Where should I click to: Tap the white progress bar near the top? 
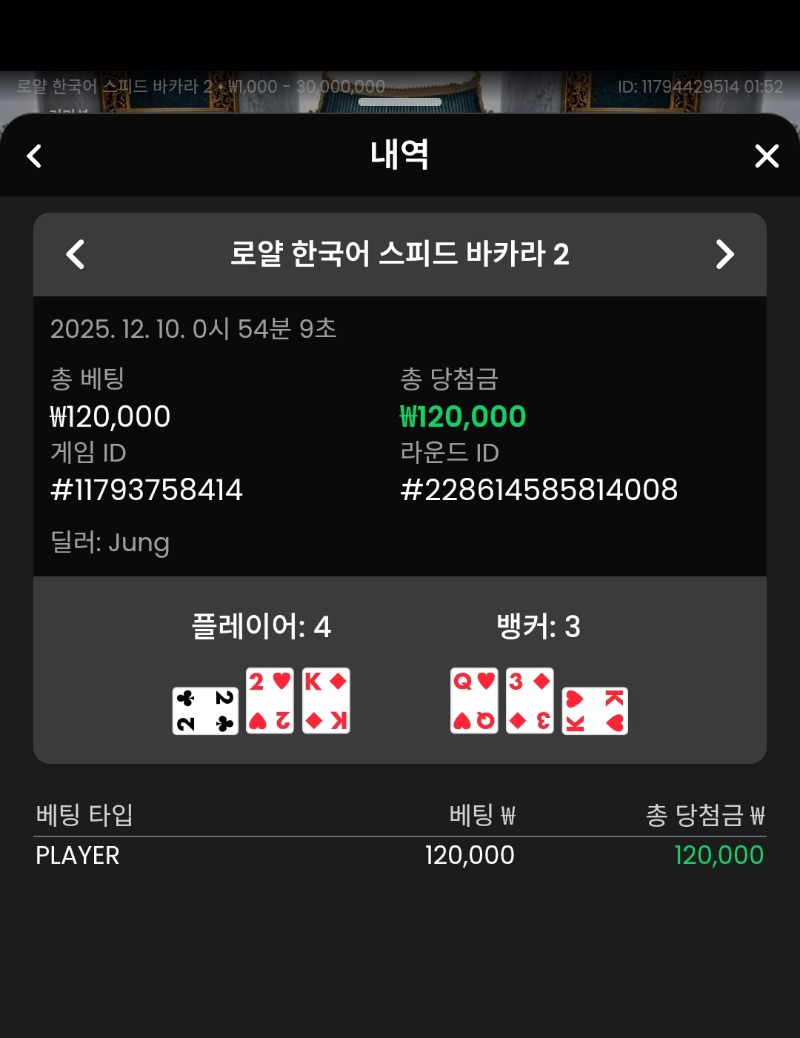(400, 103)
